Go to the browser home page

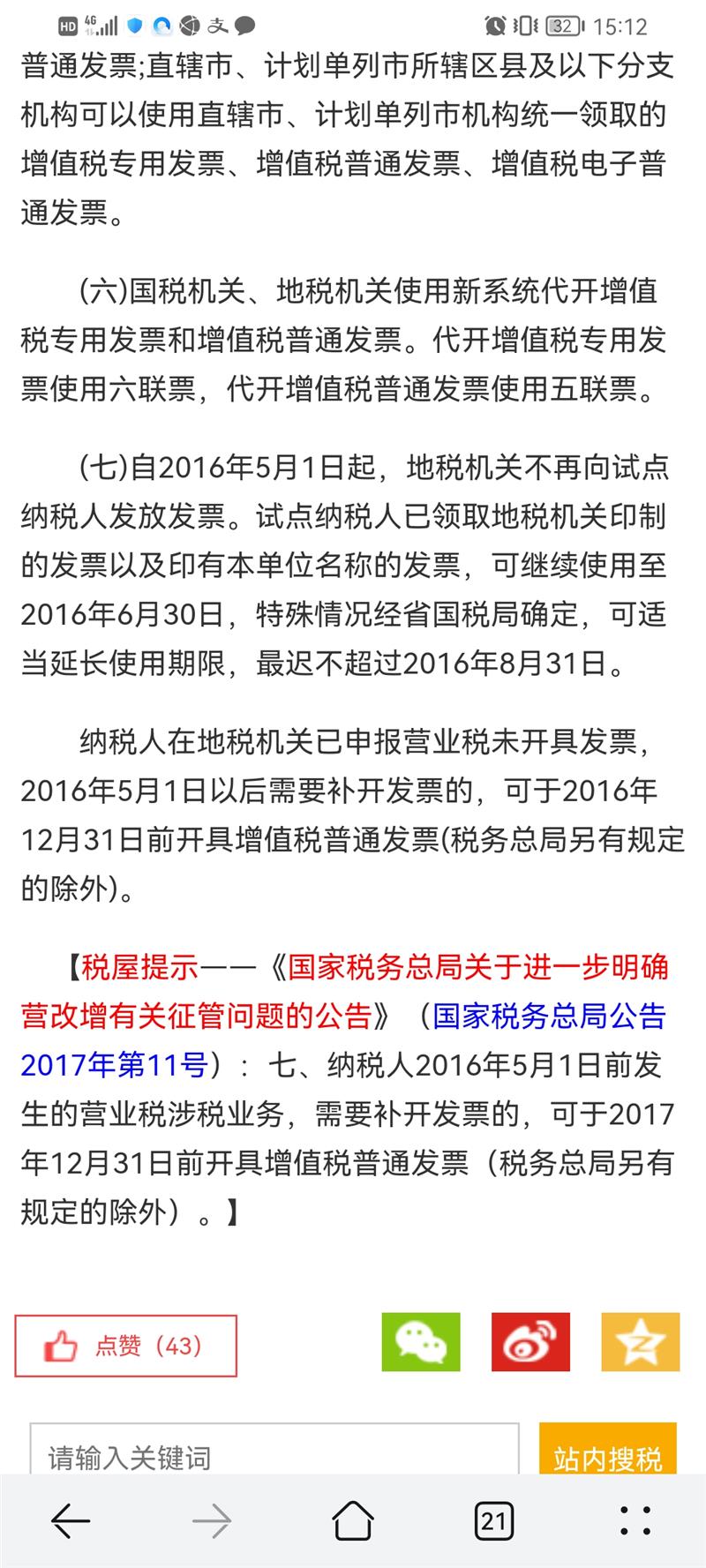click(x=353, y=1520)
